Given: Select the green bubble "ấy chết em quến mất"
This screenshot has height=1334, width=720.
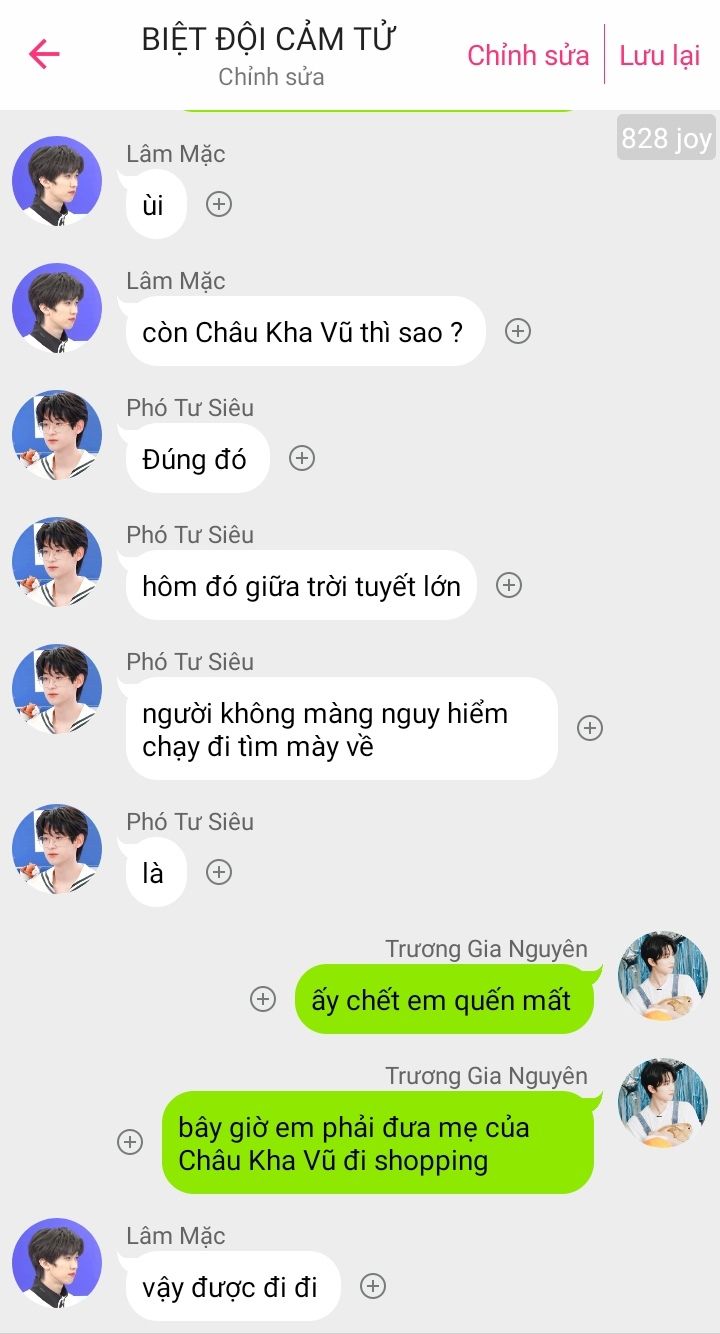Looking at the screenshot, I should click(442, 999).
